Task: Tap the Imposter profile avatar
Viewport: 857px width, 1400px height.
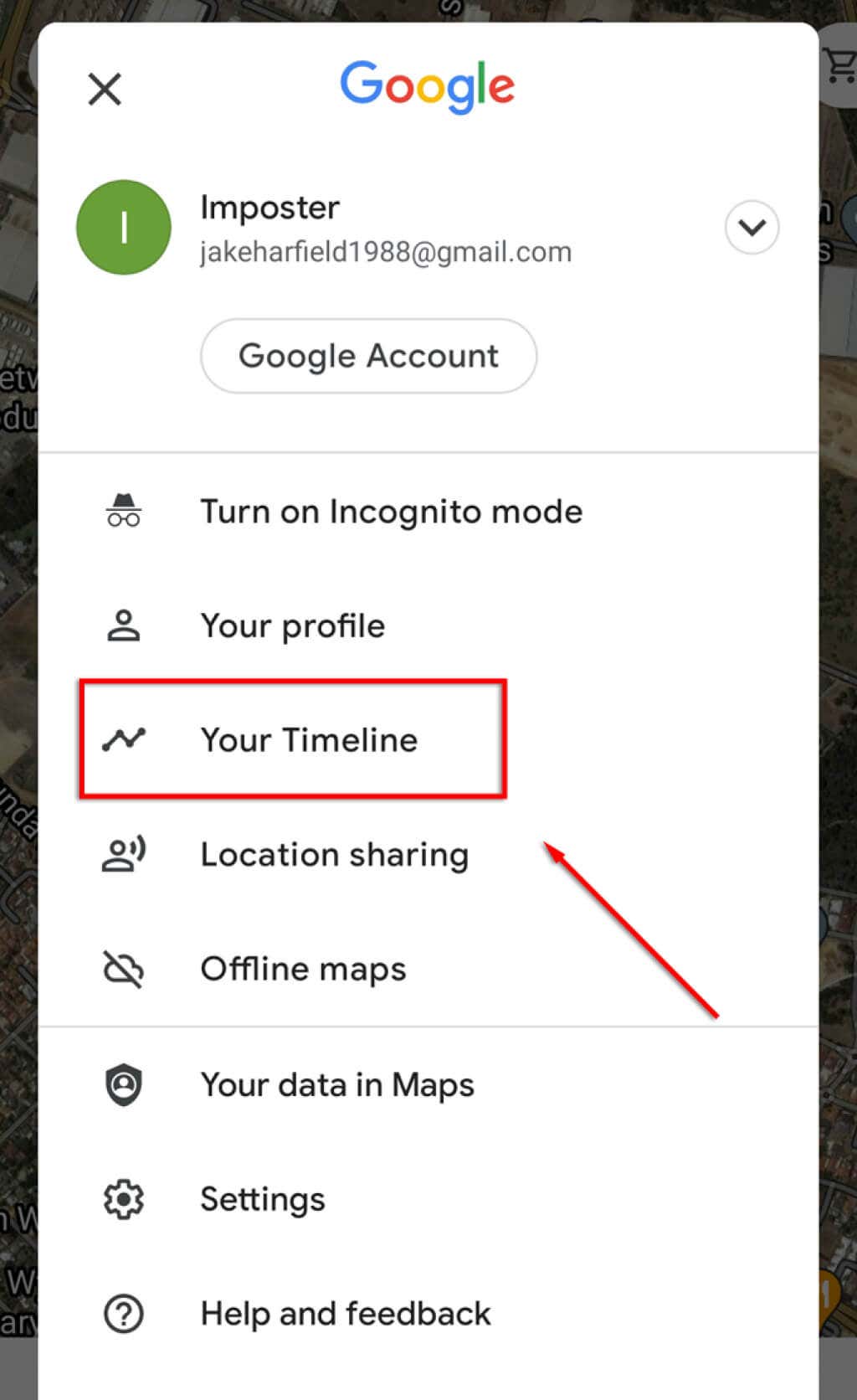Action: click(124, 227)
